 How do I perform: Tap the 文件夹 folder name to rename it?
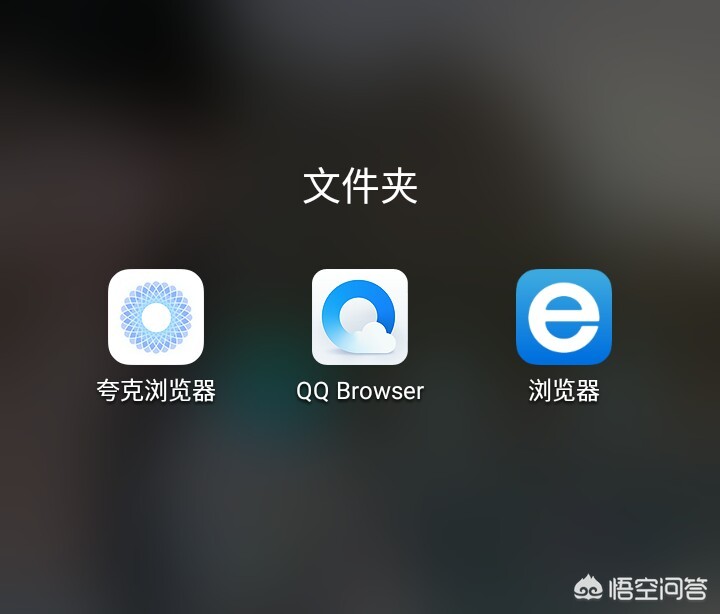tap(360, 187)
